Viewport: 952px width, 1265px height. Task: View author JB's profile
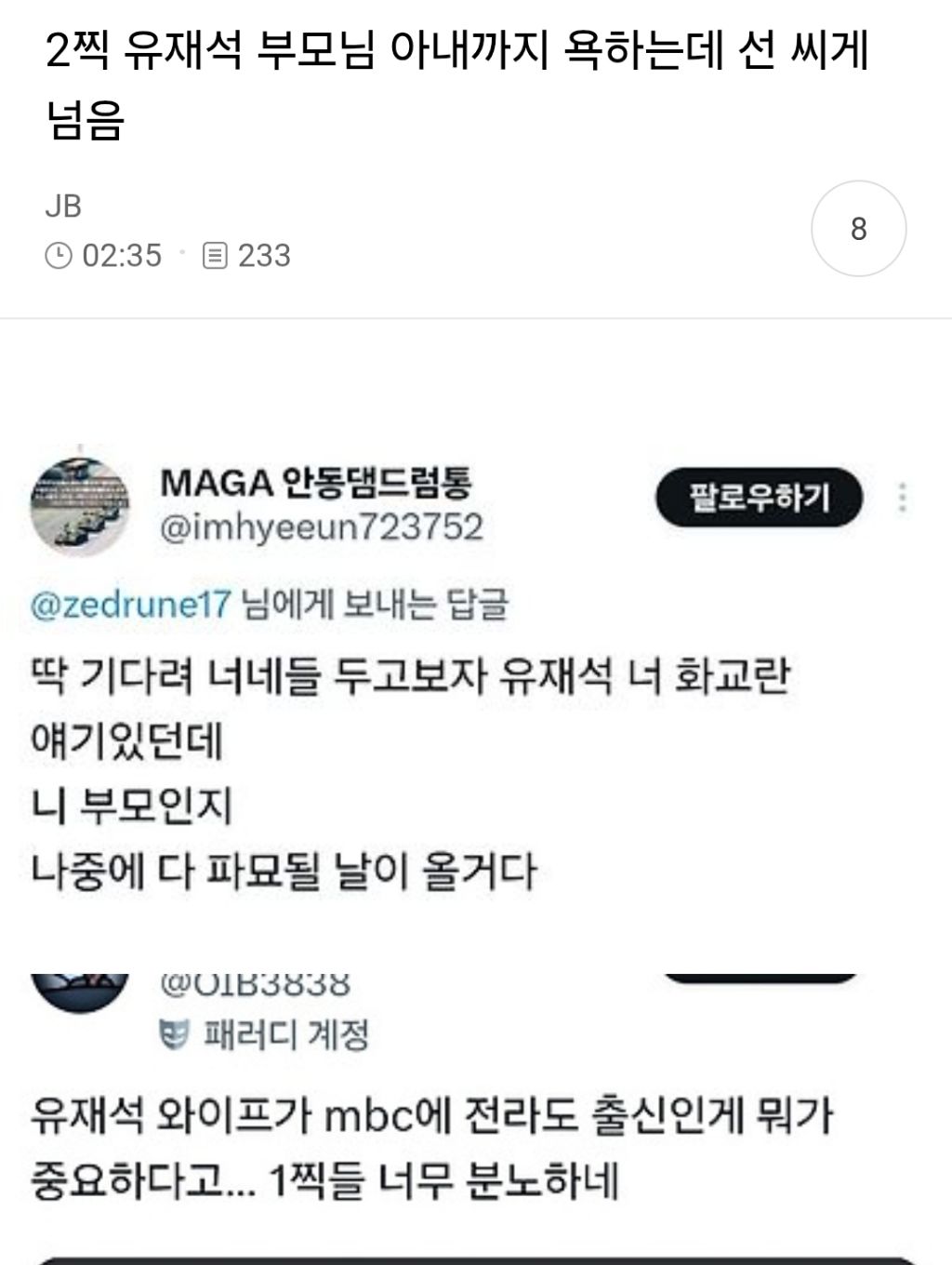(x=63, y=206)
